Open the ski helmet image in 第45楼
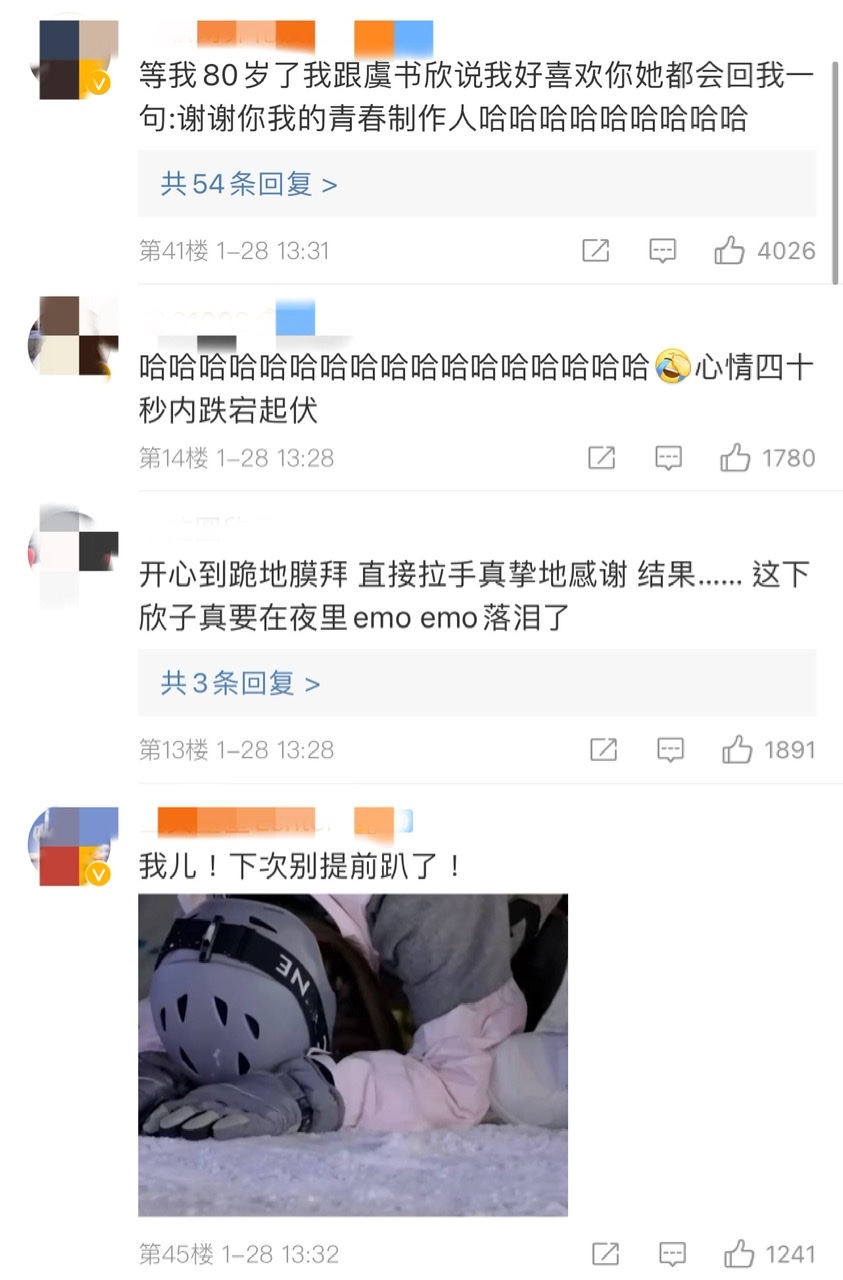This screenshot has width=843, height=1280. 353,1054
